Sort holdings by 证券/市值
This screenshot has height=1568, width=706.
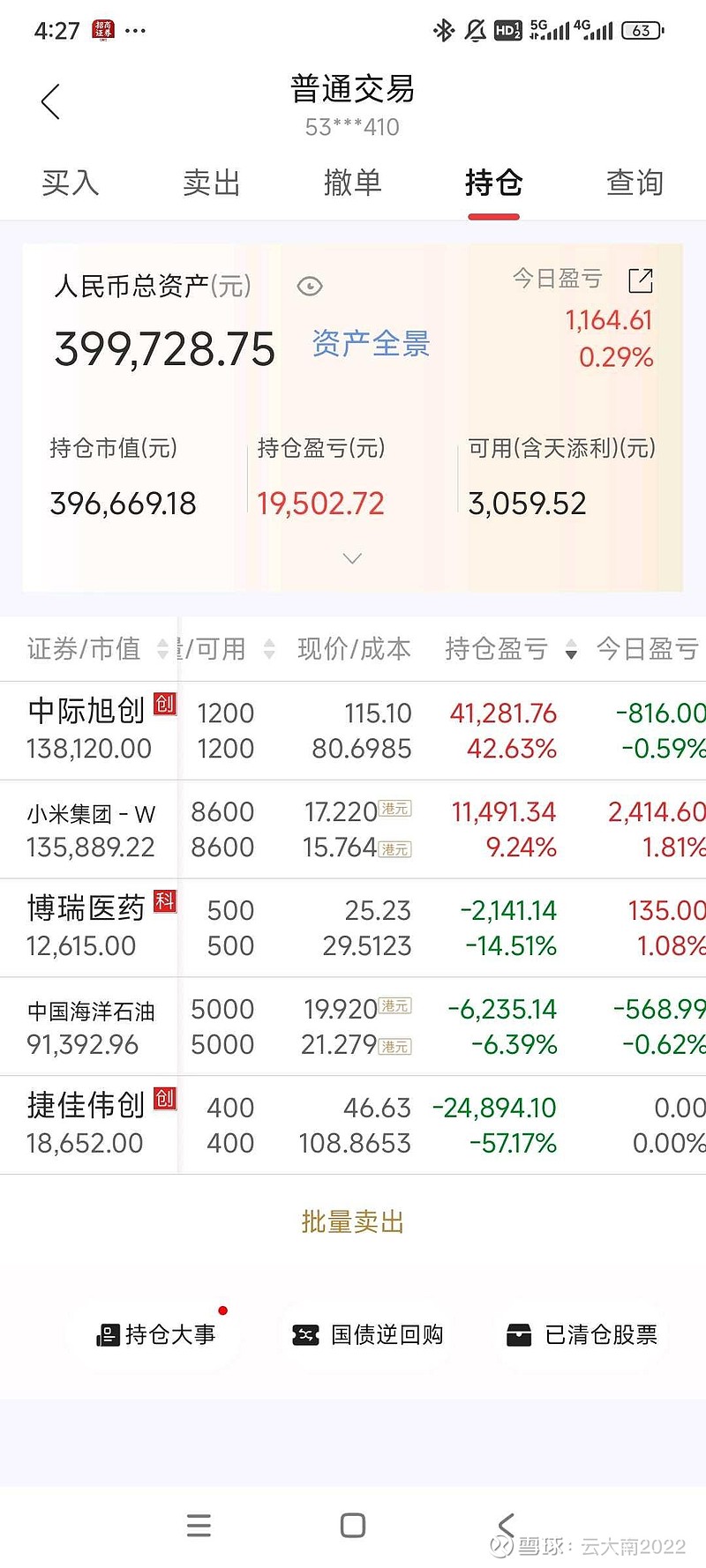[97, 649]
